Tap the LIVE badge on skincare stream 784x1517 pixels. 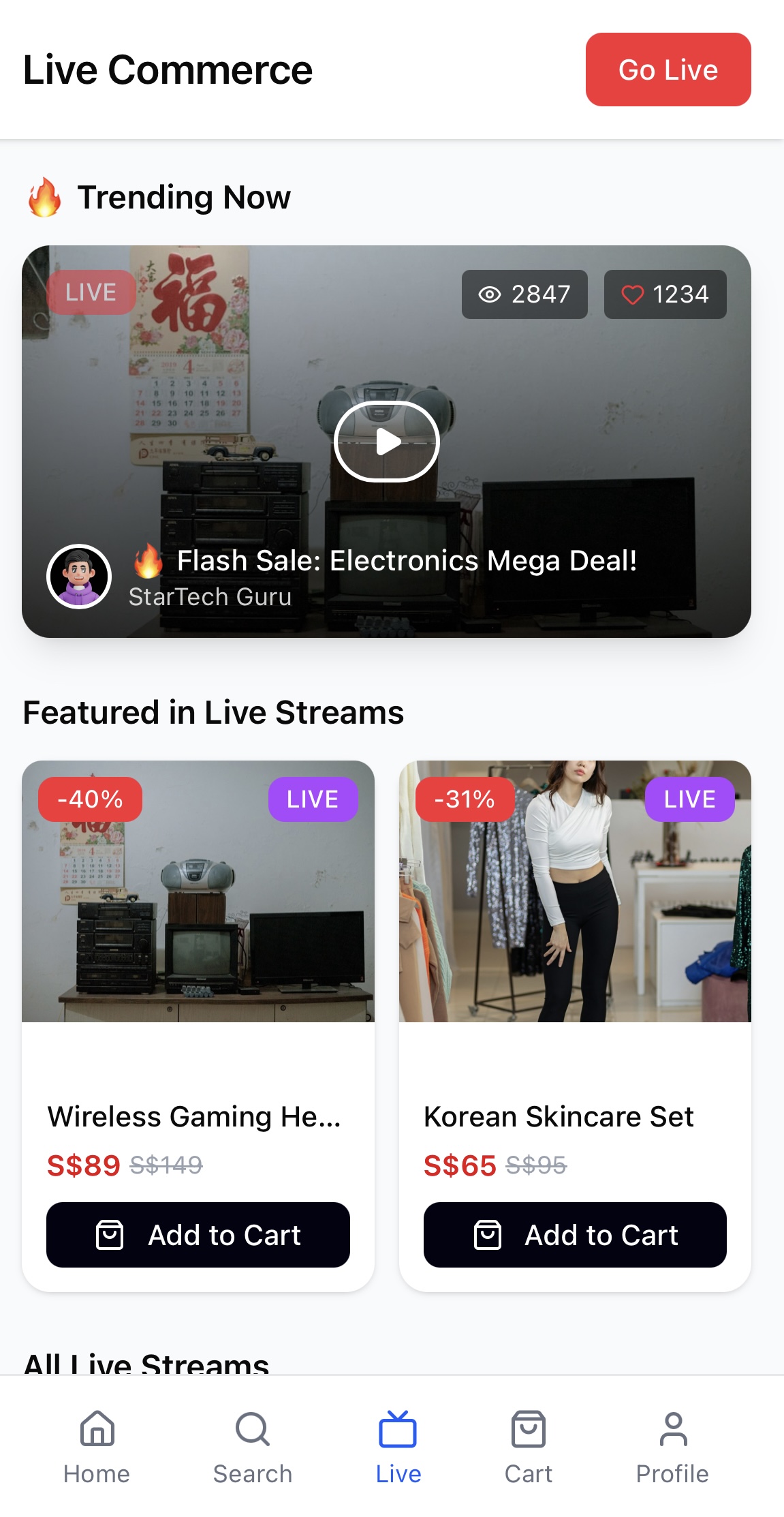click(x=689, y=799)
